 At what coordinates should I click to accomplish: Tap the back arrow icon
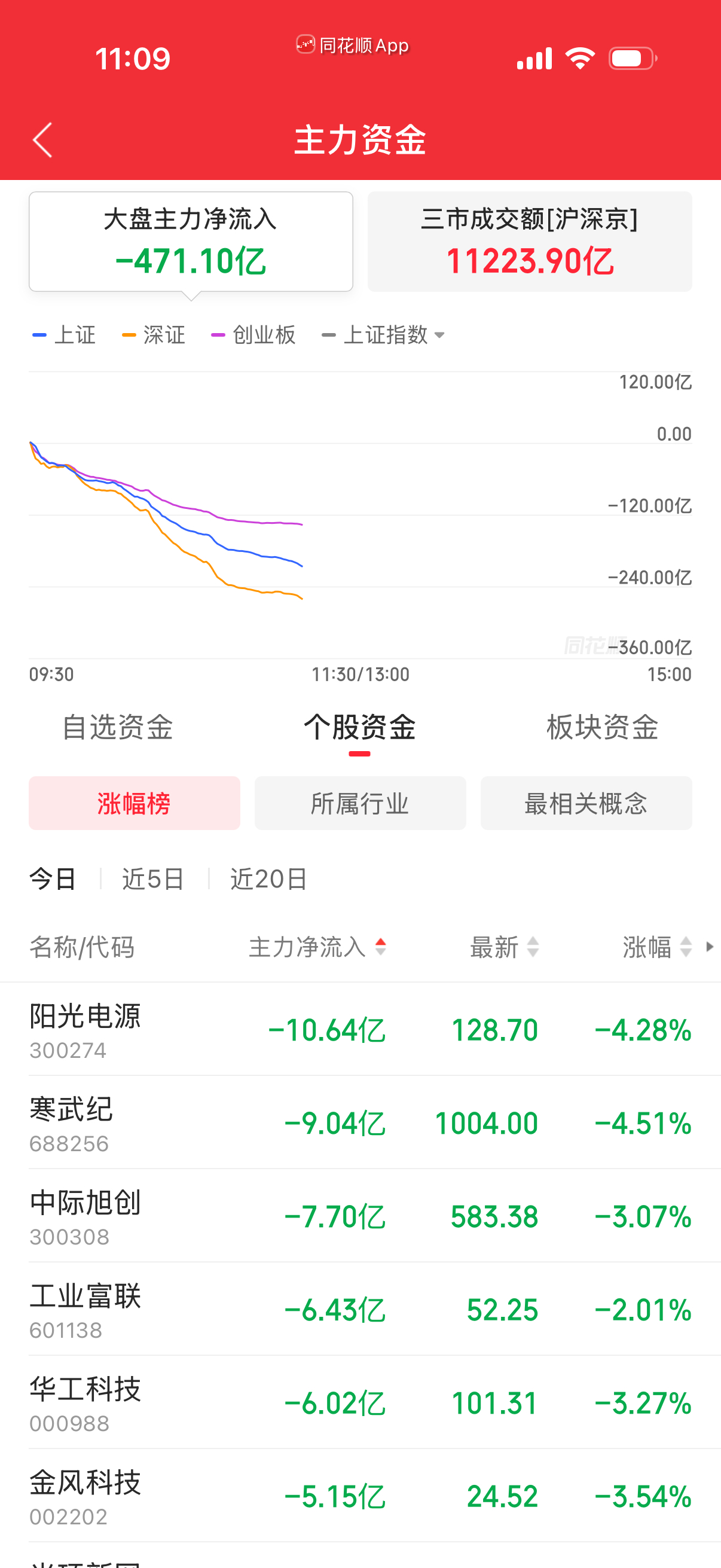41,140
